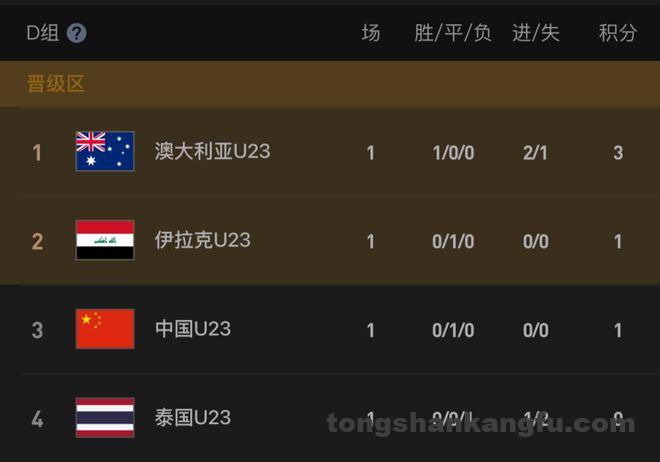Screen dimensions: 660x462
Task: Open the 伊拉克U23 team row
Action: (202, 241)
